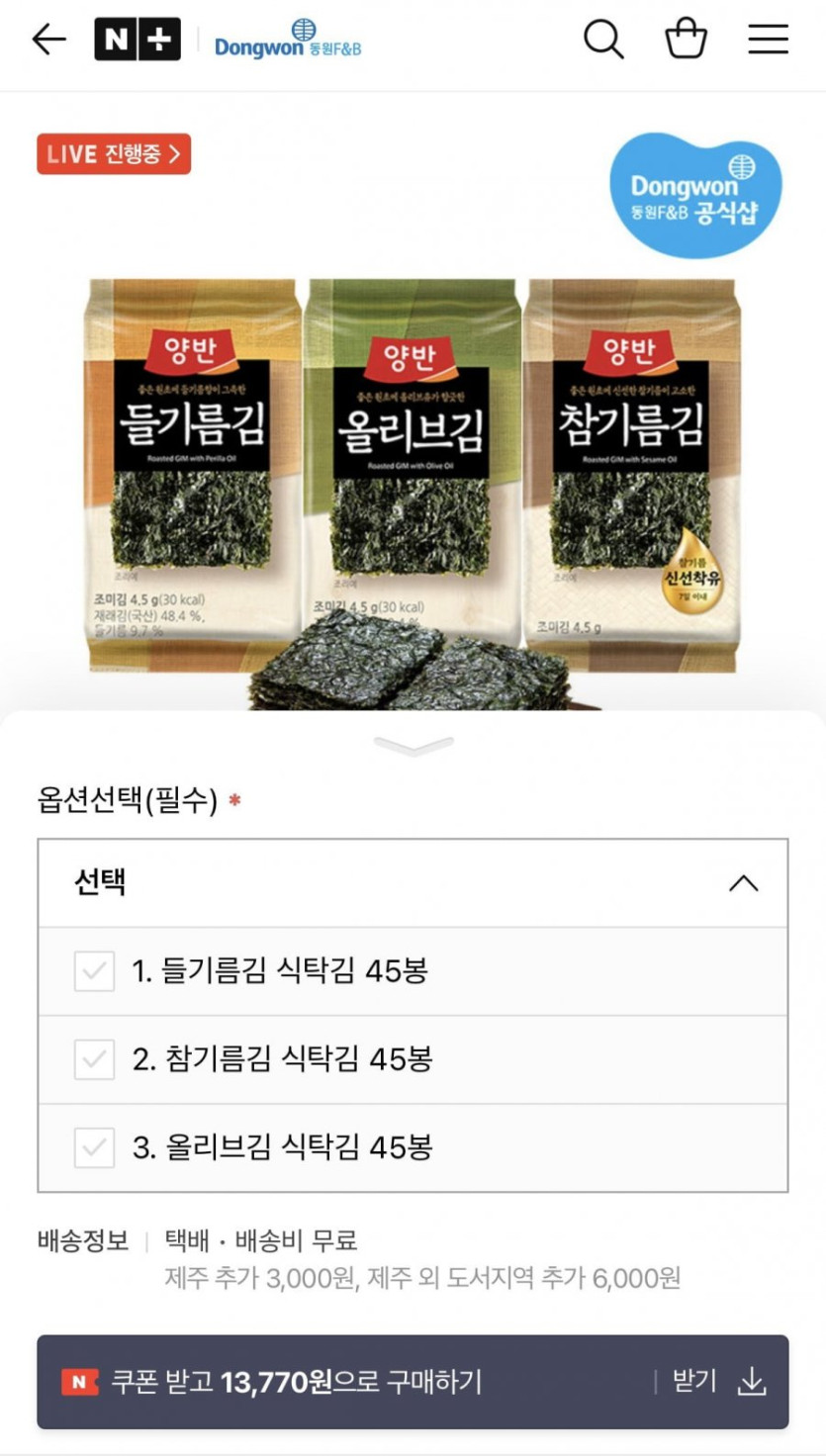The image size is (826, 1456).
Task: Get the coupon for 13,770원 purchase
Action: click(x=413, y=1382)
